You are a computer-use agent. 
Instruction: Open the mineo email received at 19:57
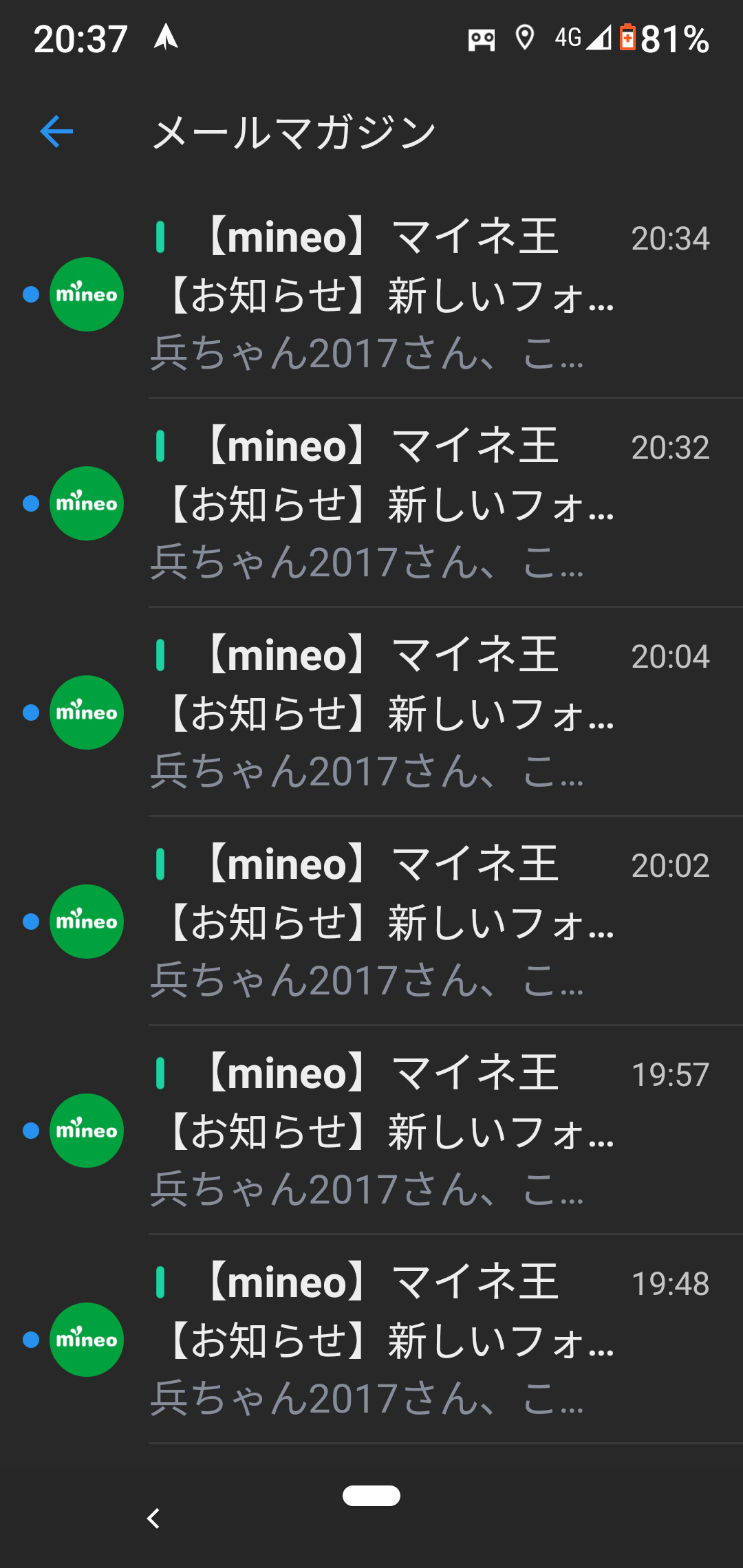[371, 1131]
